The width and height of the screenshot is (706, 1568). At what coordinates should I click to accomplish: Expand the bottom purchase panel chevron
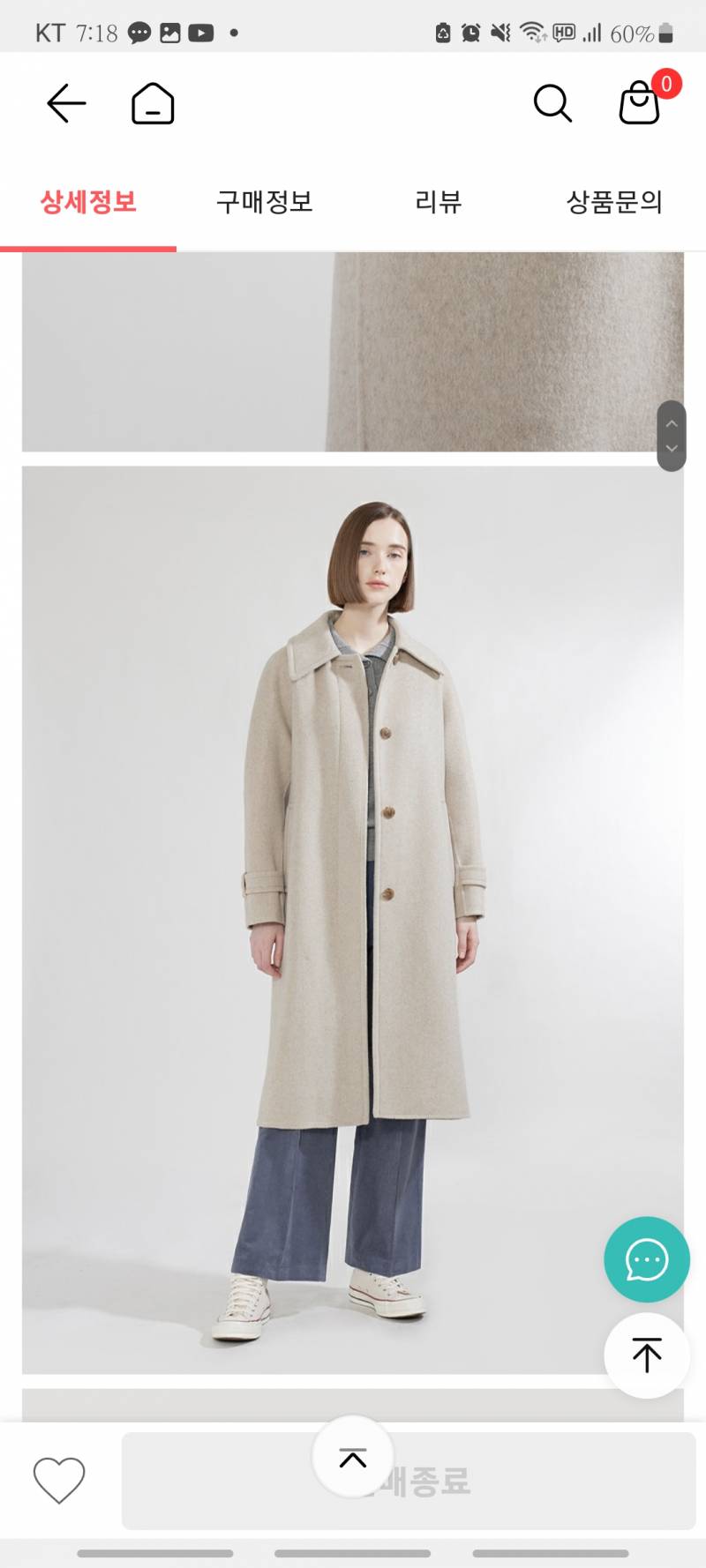(x=353, y=1458)
